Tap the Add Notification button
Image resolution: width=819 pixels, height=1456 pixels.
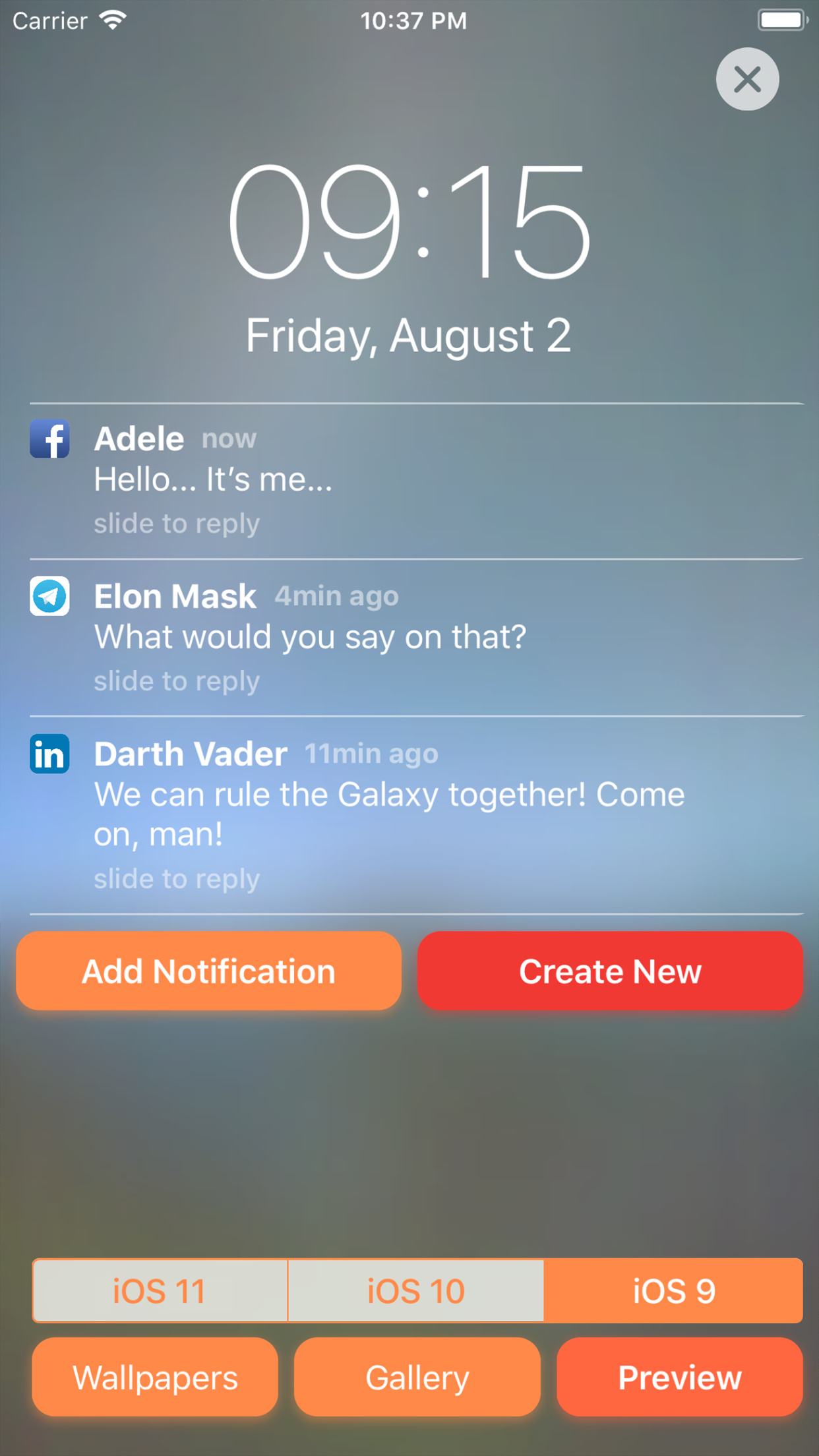pyautogui.click(x=208, y=971)
